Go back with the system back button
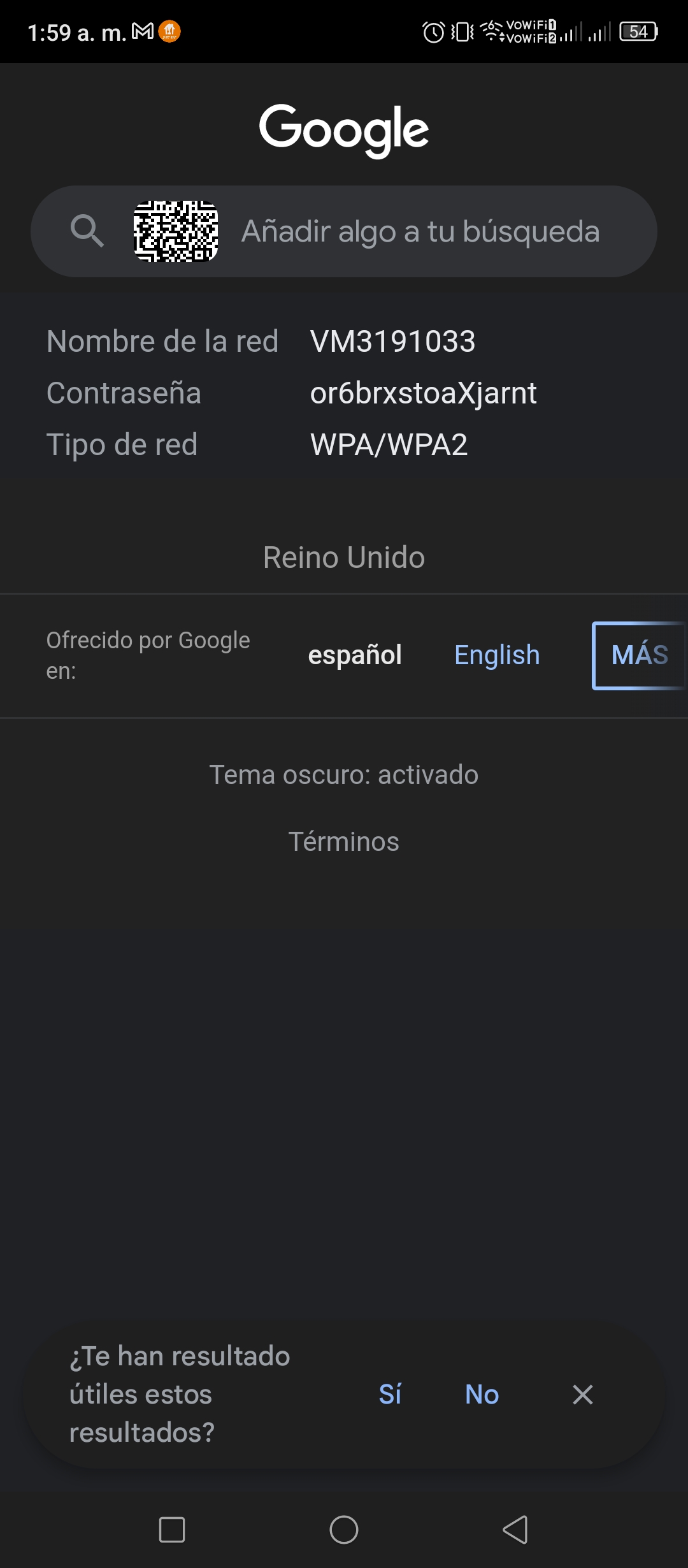Image resolution: width=688 pixels, height=1568 pixels. click(515, 1529)
